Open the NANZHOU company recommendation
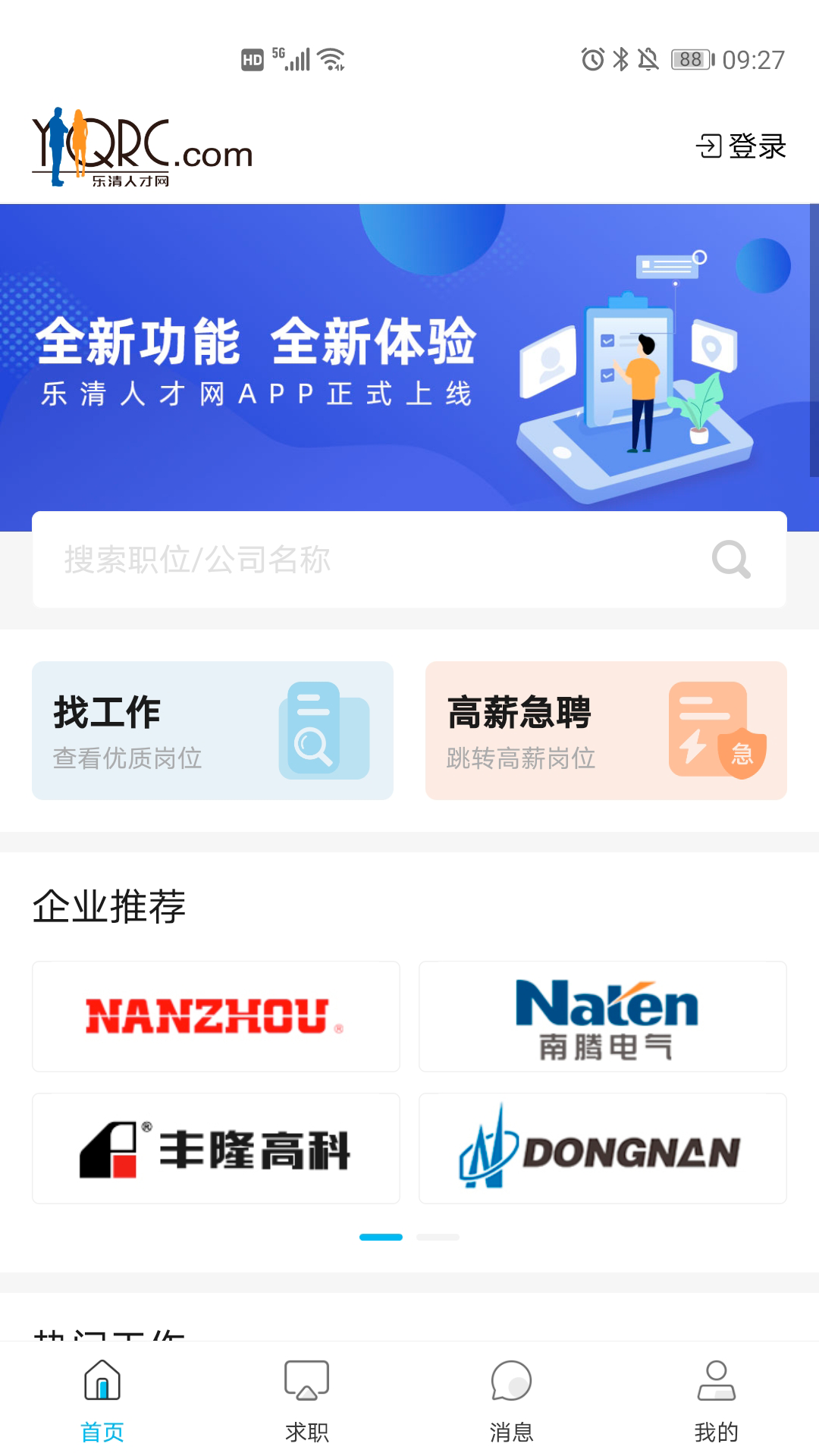The width and height of the screenshot is (819, 1456). pyautogui.click(x=215, y=1016)
